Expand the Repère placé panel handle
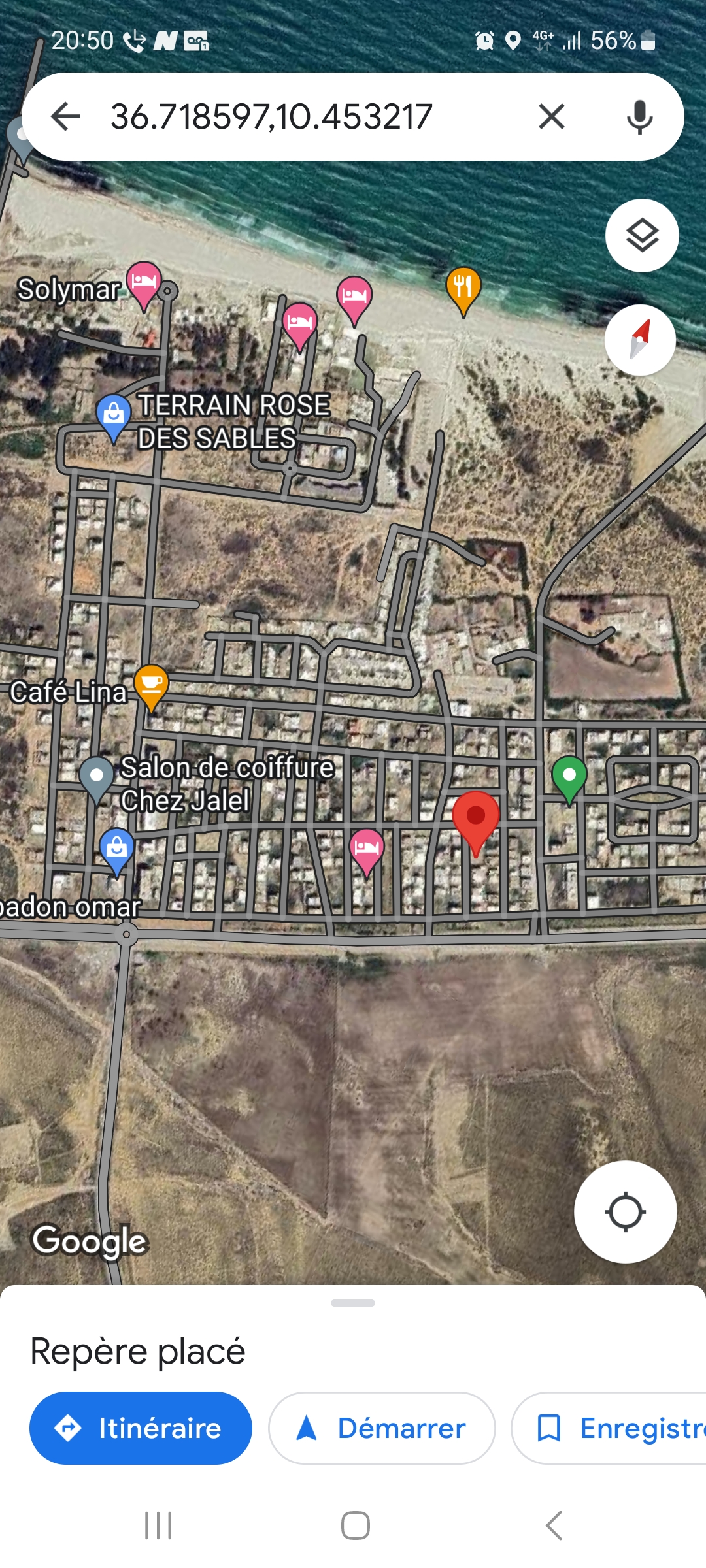706x1568 pixels. [x=353, y=1303]
